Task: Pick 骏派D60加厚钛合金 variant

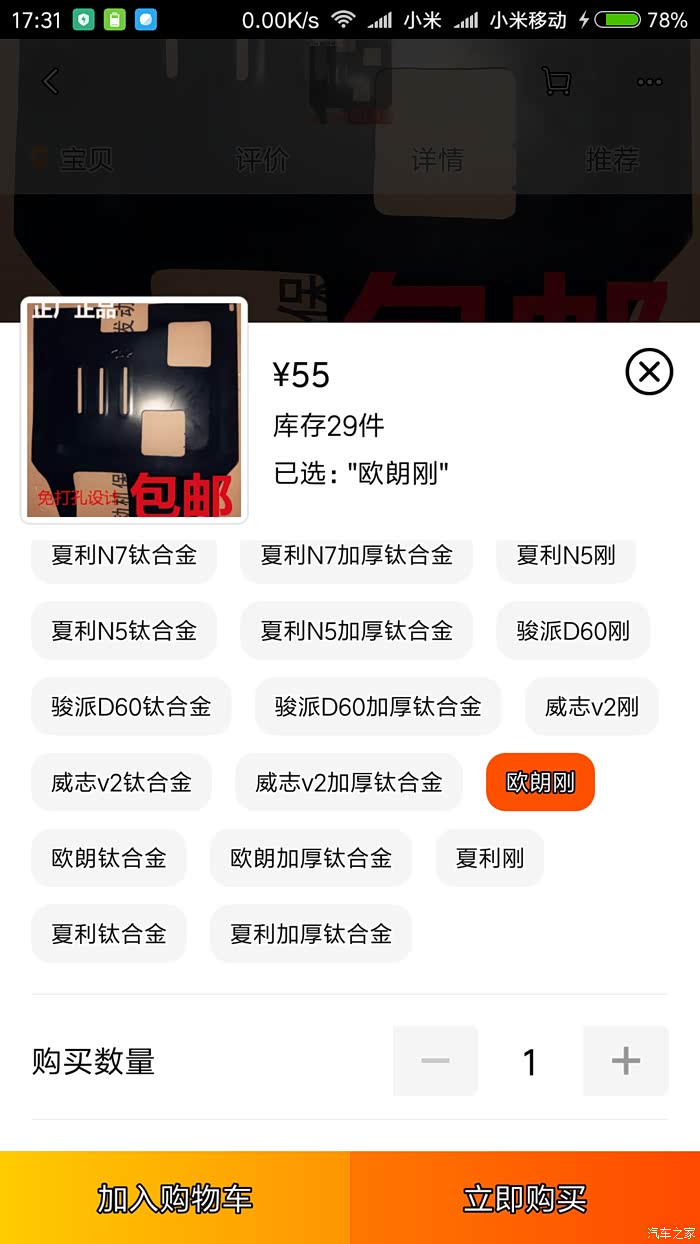Action: (378, 707)
